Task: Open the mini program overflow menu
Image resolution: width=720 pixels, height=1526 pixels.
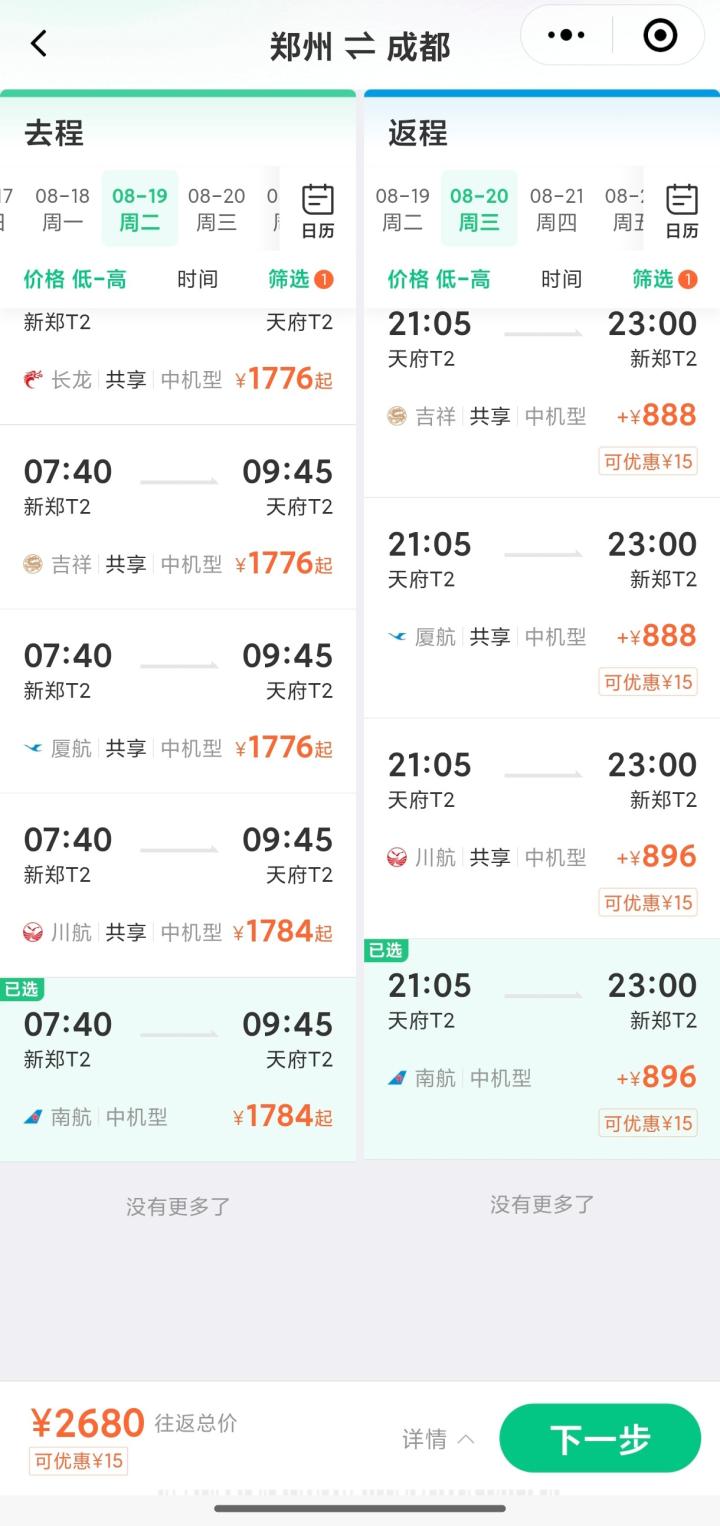Action: tap(566, 36)
